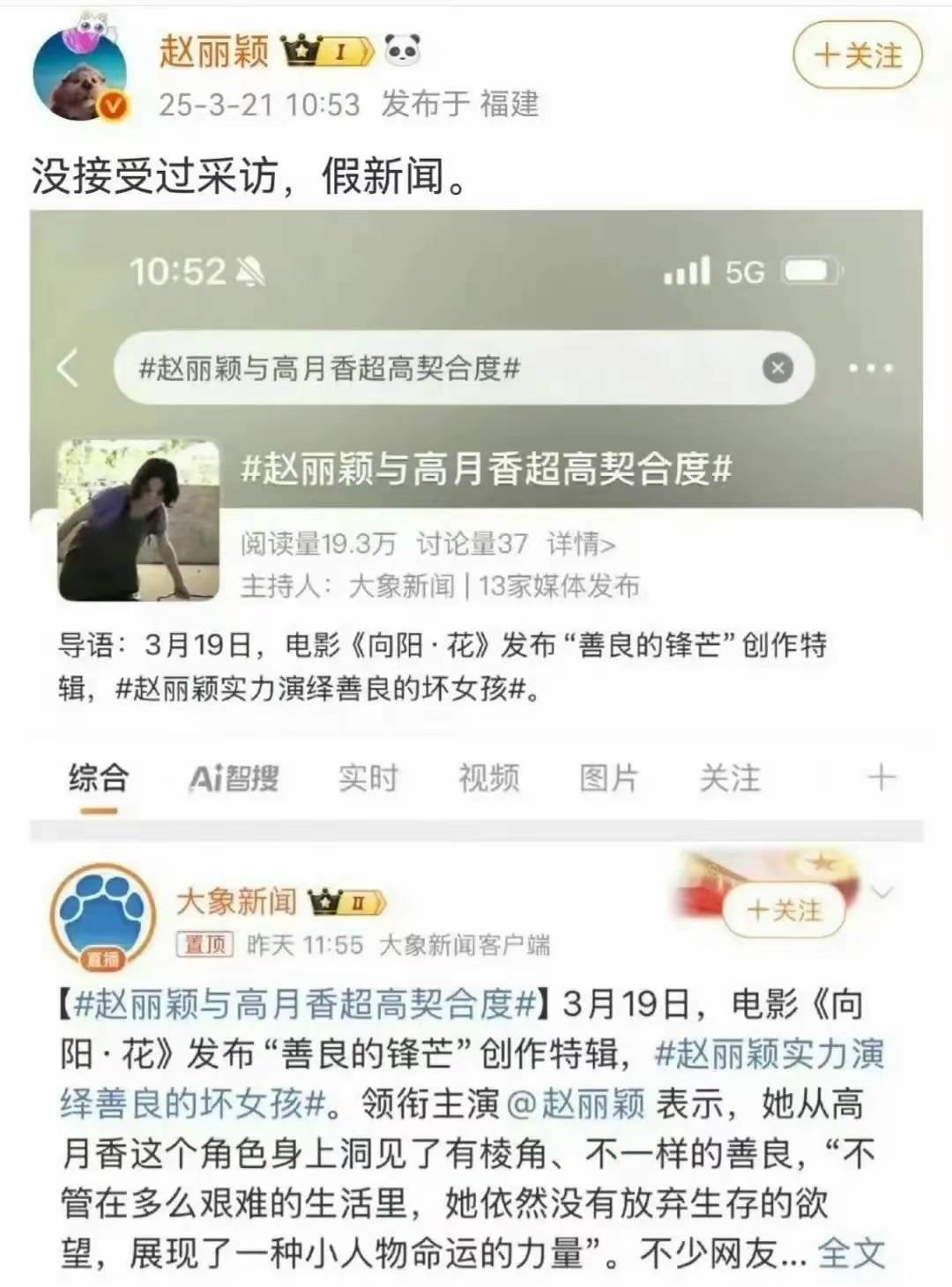The height and width of the screenshot is (1287, 952).
Task: Open 赵丽颖's profile avatar
Action: 80,73
